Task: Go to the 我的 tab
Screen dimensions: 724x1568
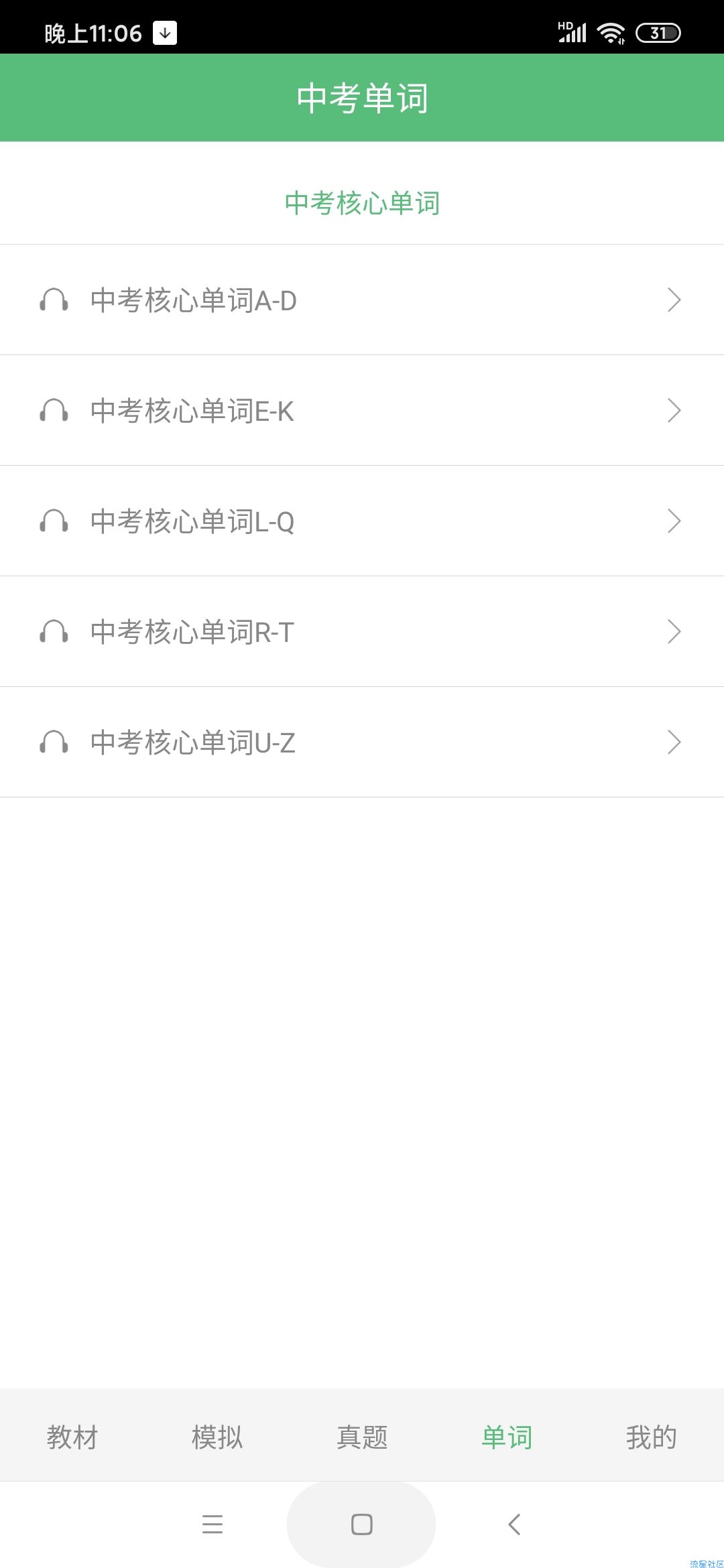Action: tap(652, 1437)
